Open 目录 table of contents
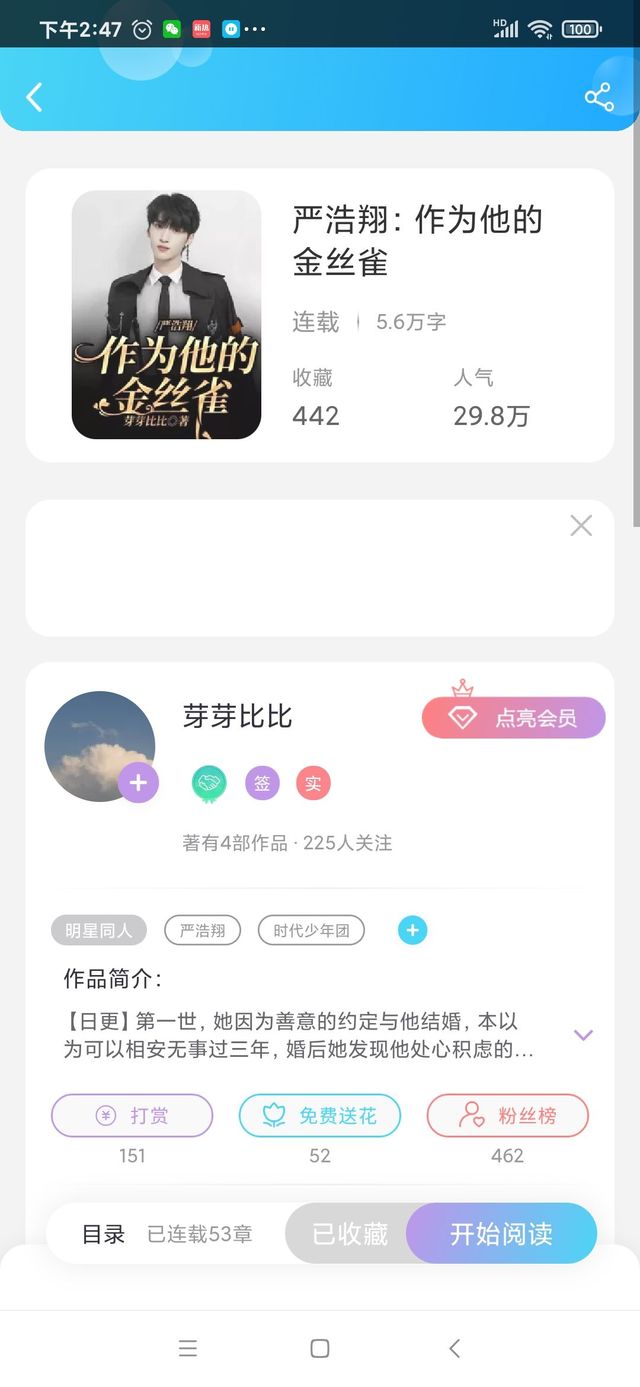 pos(103,1235)
